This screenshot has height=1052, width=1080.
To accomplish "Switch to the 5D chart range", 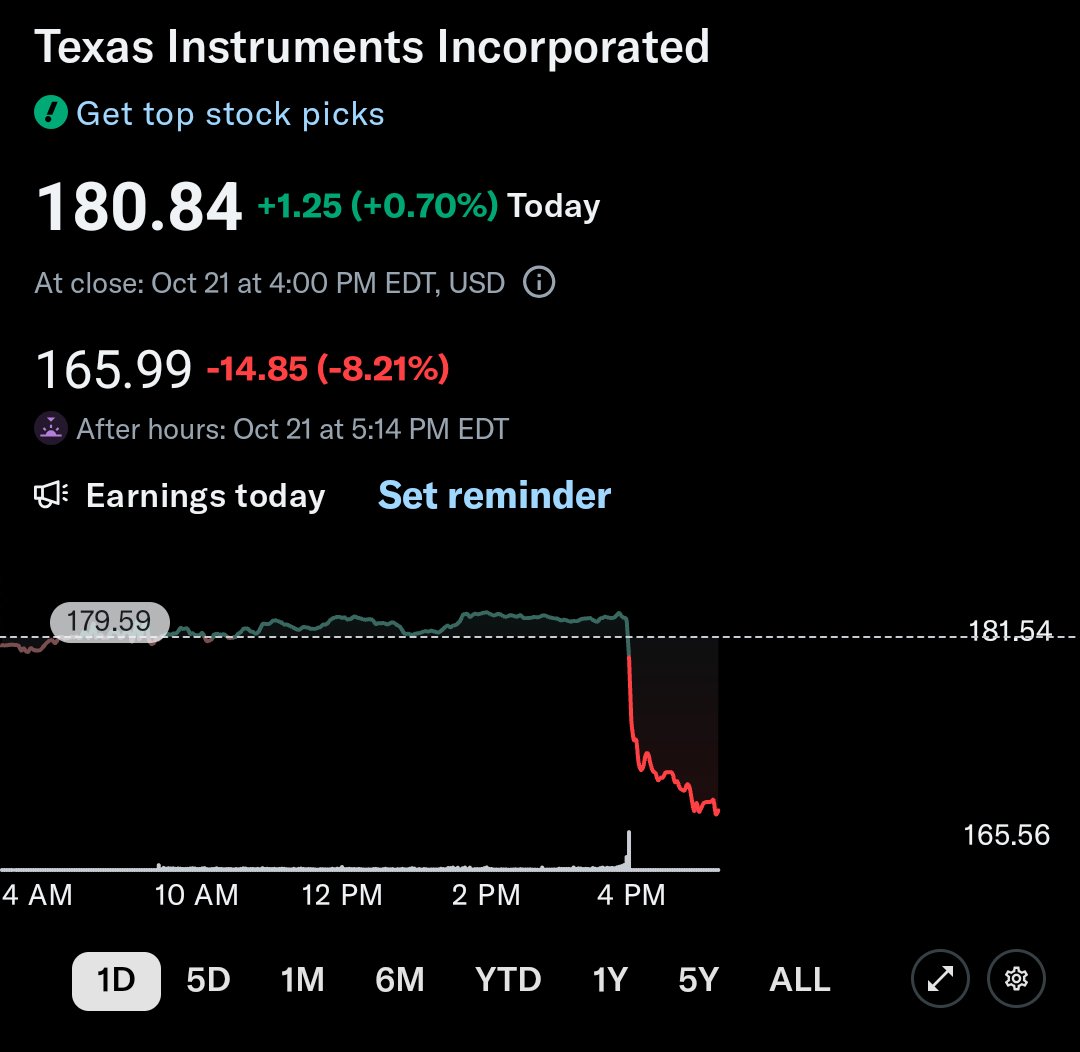I will pos(208,980).
